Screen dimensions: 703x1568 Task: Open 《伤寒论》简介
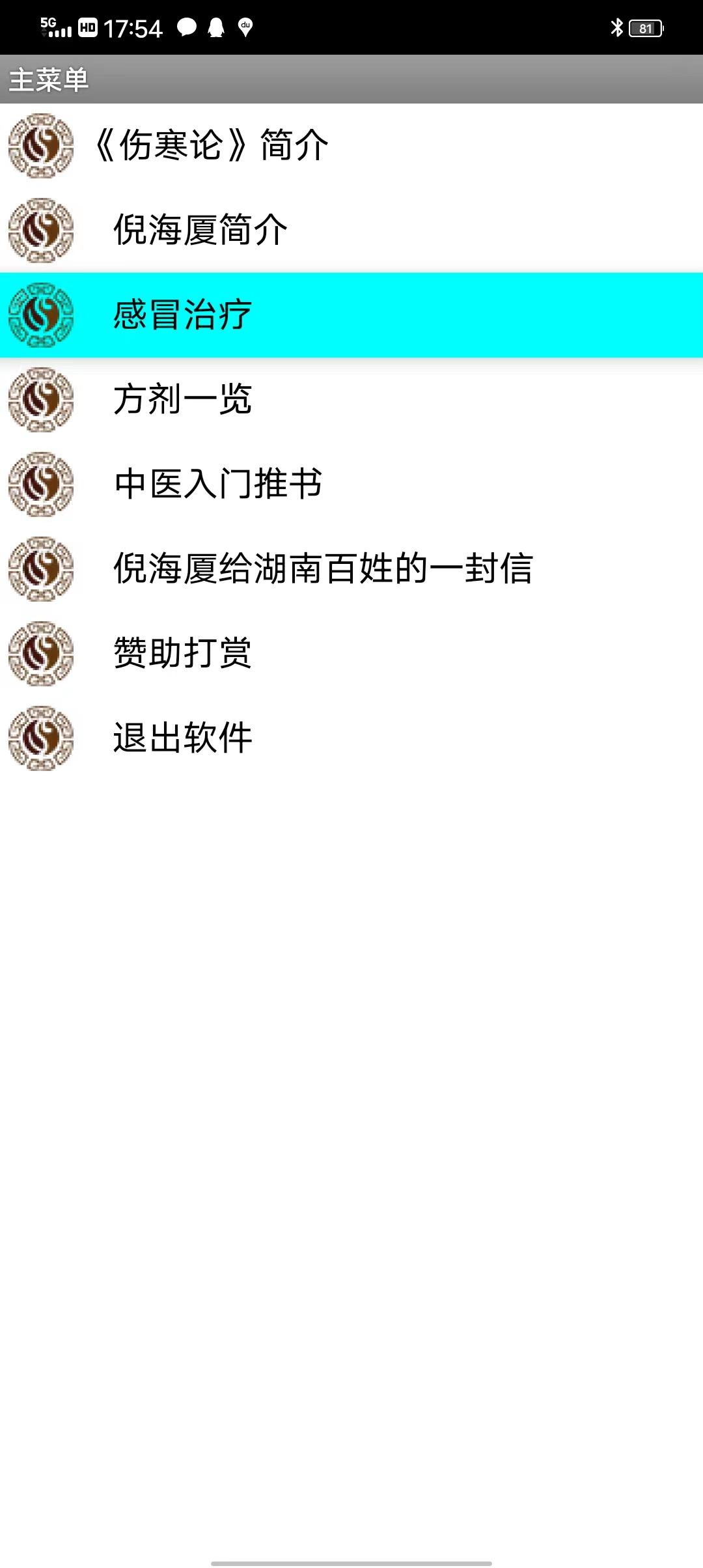tap(212, 145)
